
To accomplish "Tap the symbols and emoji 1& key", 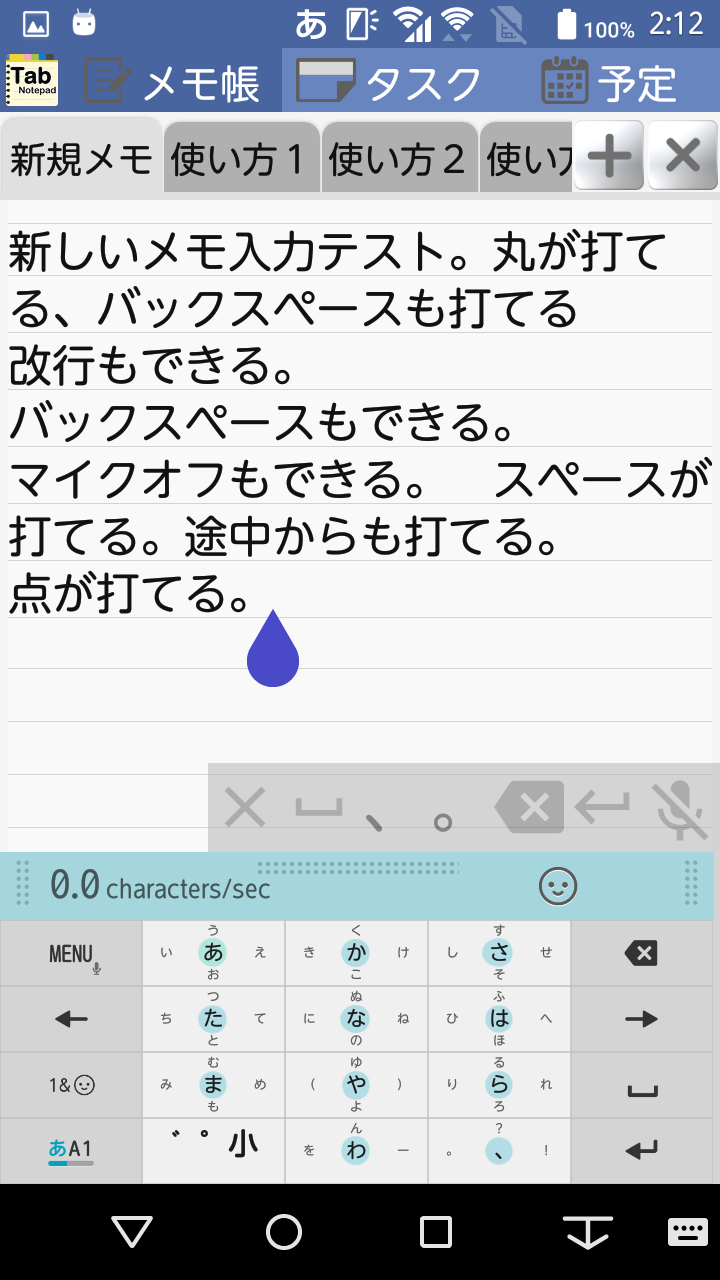I will (x=71, y=1085).
